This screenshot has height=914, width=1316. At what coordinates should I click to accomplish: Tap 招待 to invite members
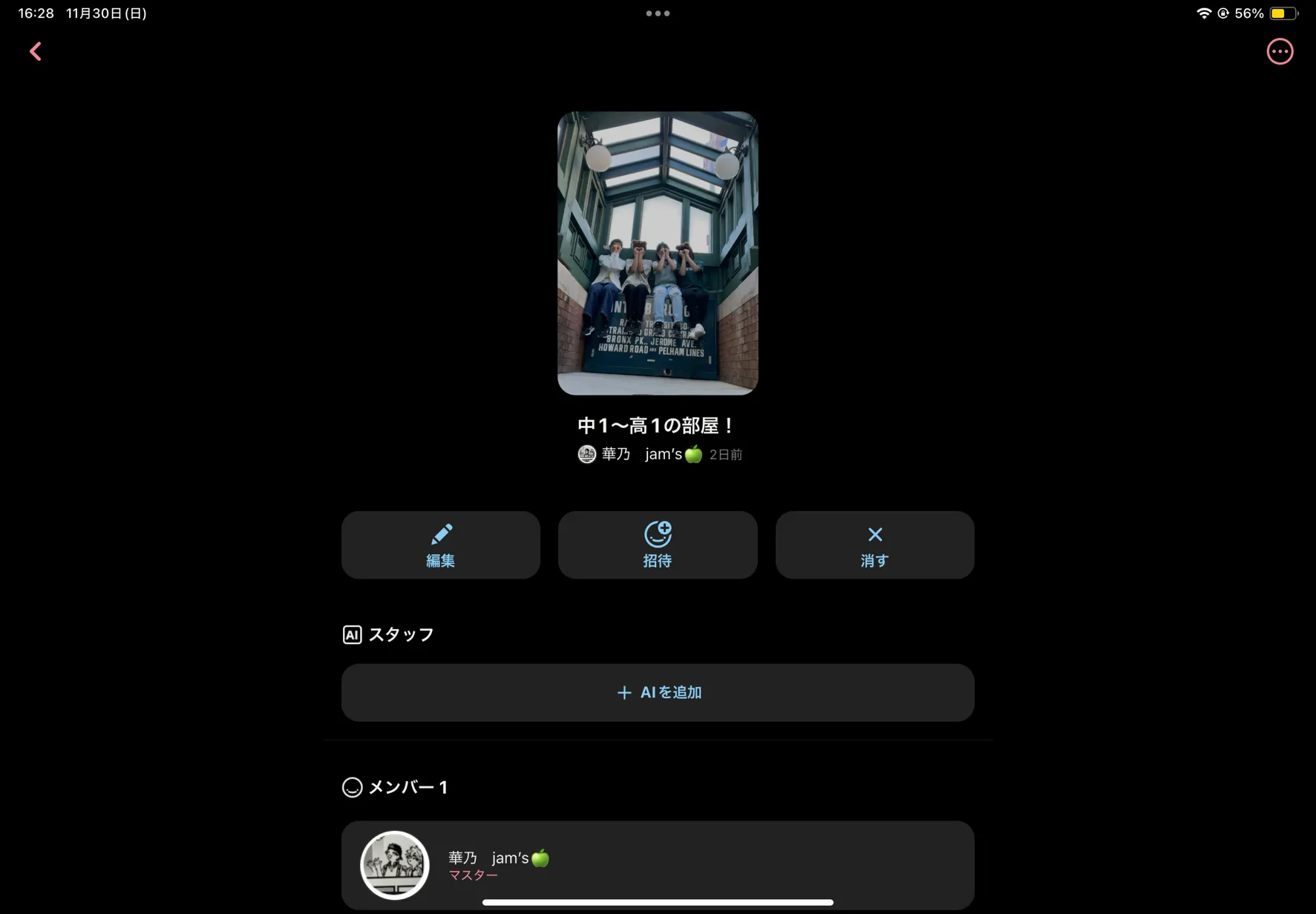click(658, 545)
